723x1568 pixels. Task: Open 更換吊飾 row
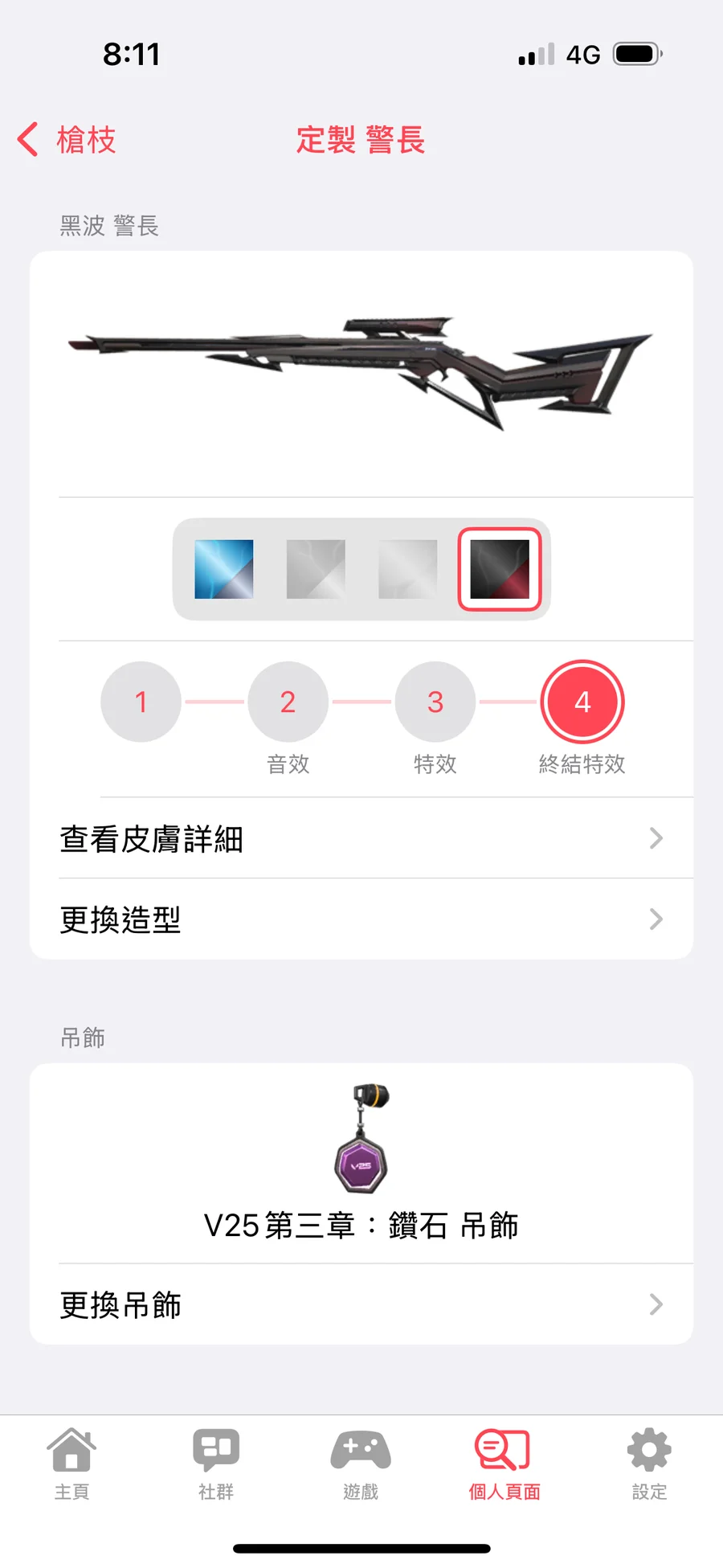361,1304
